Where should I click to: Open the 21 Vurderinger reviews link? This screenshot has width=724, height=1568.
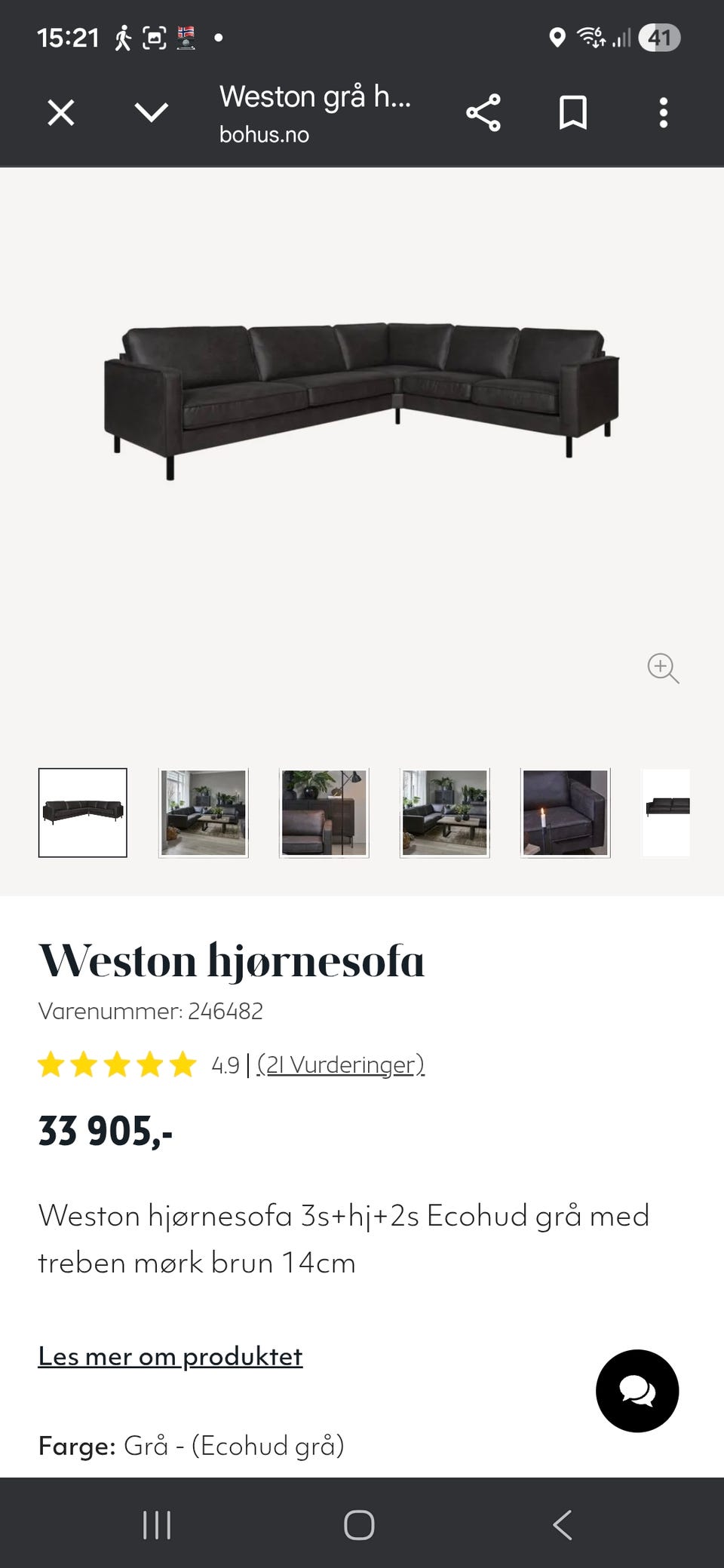click(340, 1064)
